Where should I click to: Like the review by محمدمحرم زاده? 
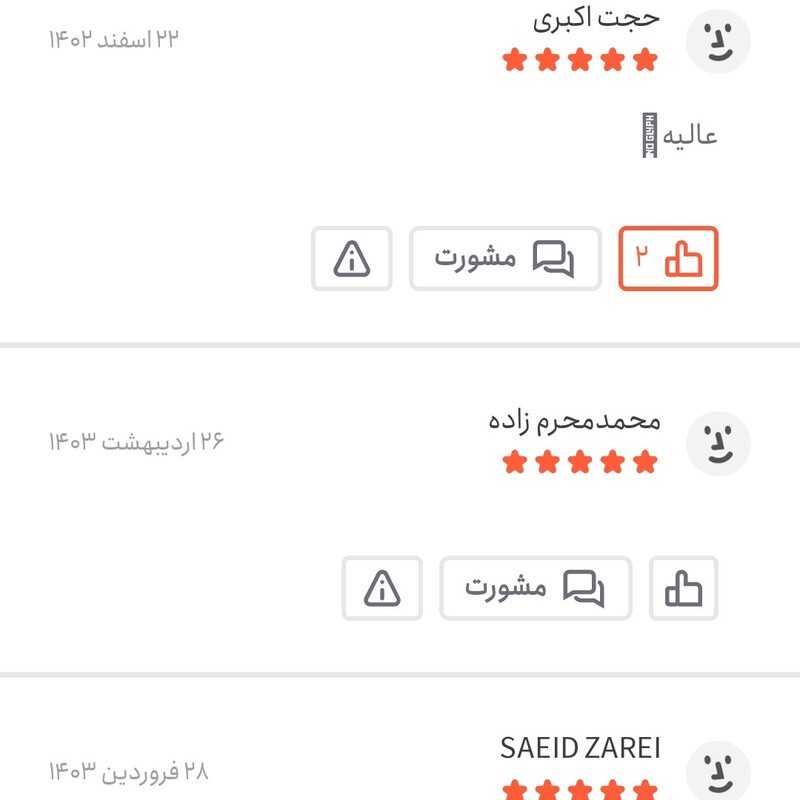click(684, 588)
